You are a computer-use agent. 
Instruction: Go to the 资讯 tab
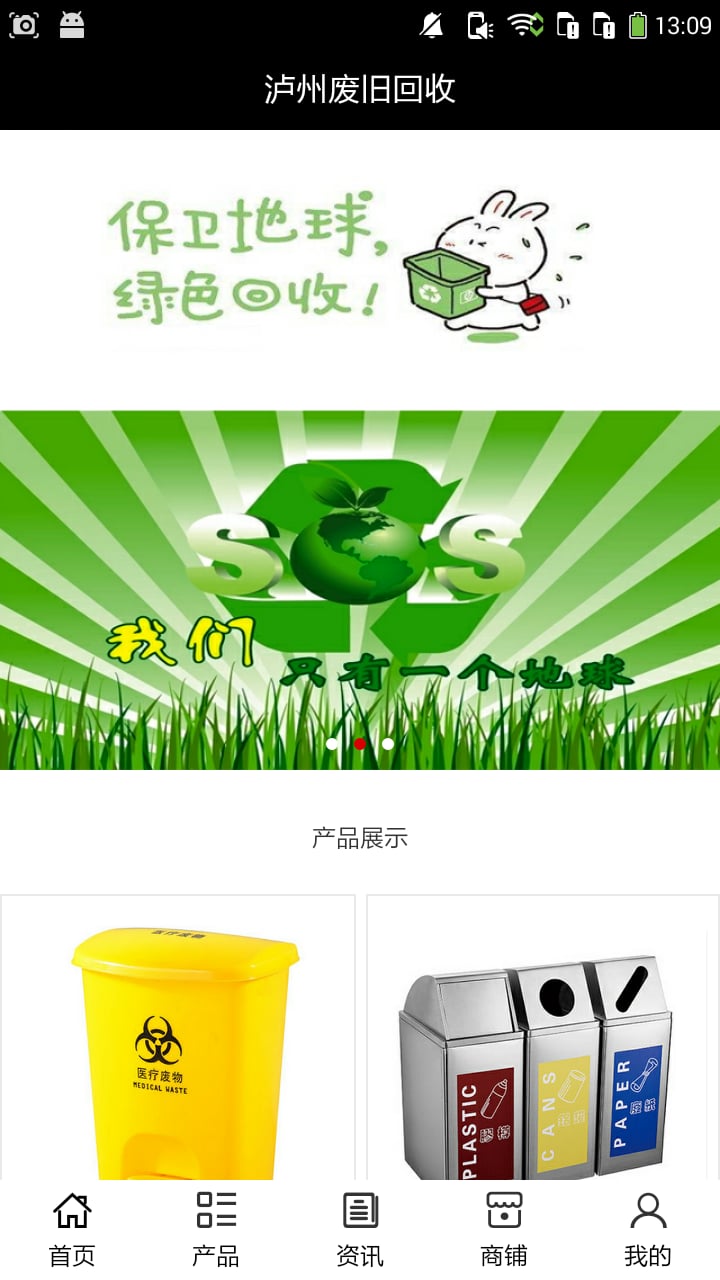pos(360,1230)
